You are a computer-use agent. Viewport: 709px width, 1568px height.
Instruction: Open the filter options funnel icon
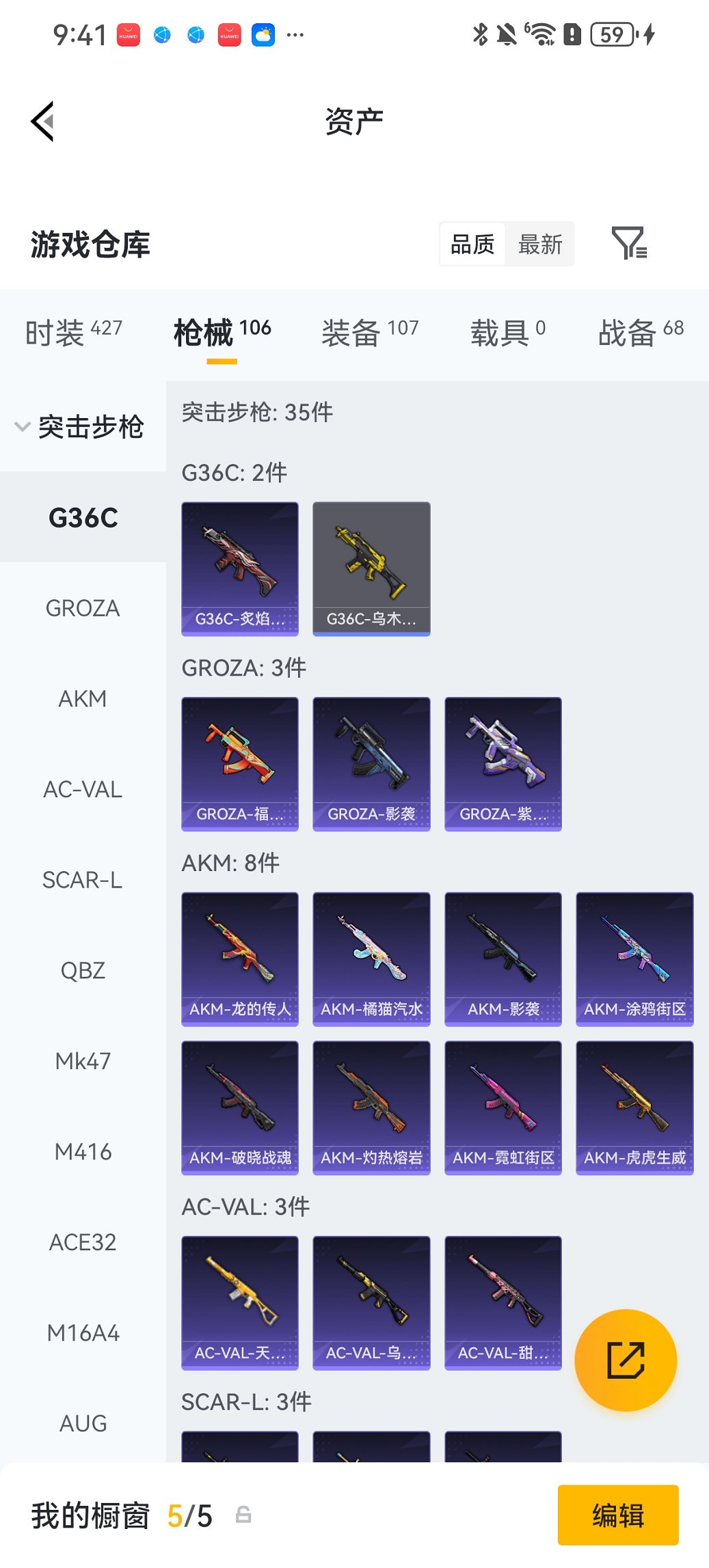click(x=631, y=244)
